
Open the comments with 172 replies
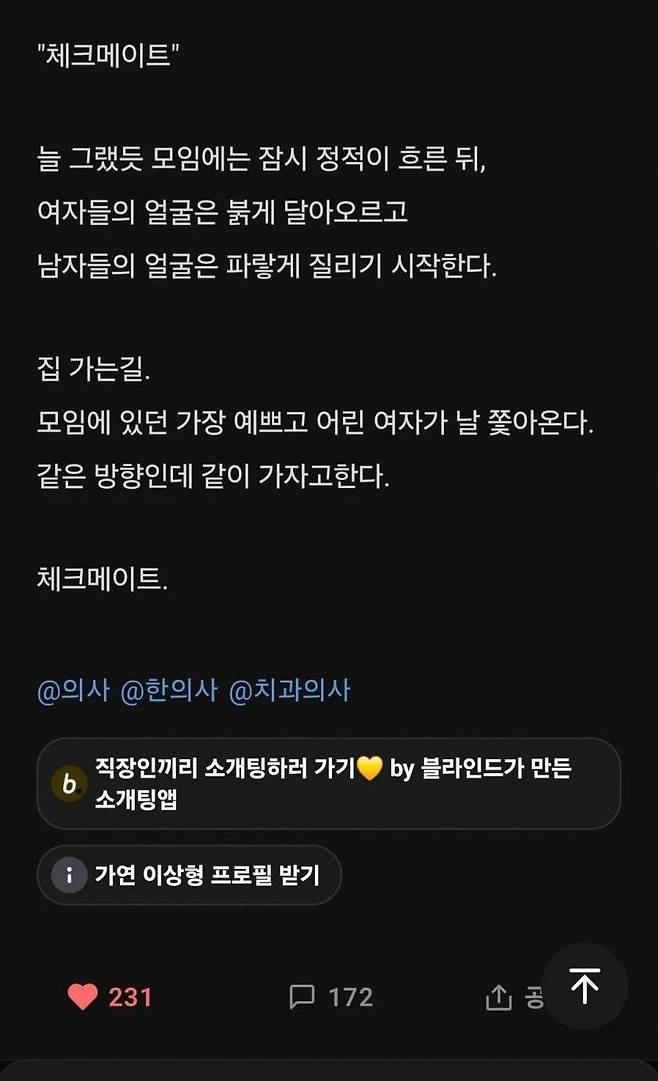[x=302, y=996]
